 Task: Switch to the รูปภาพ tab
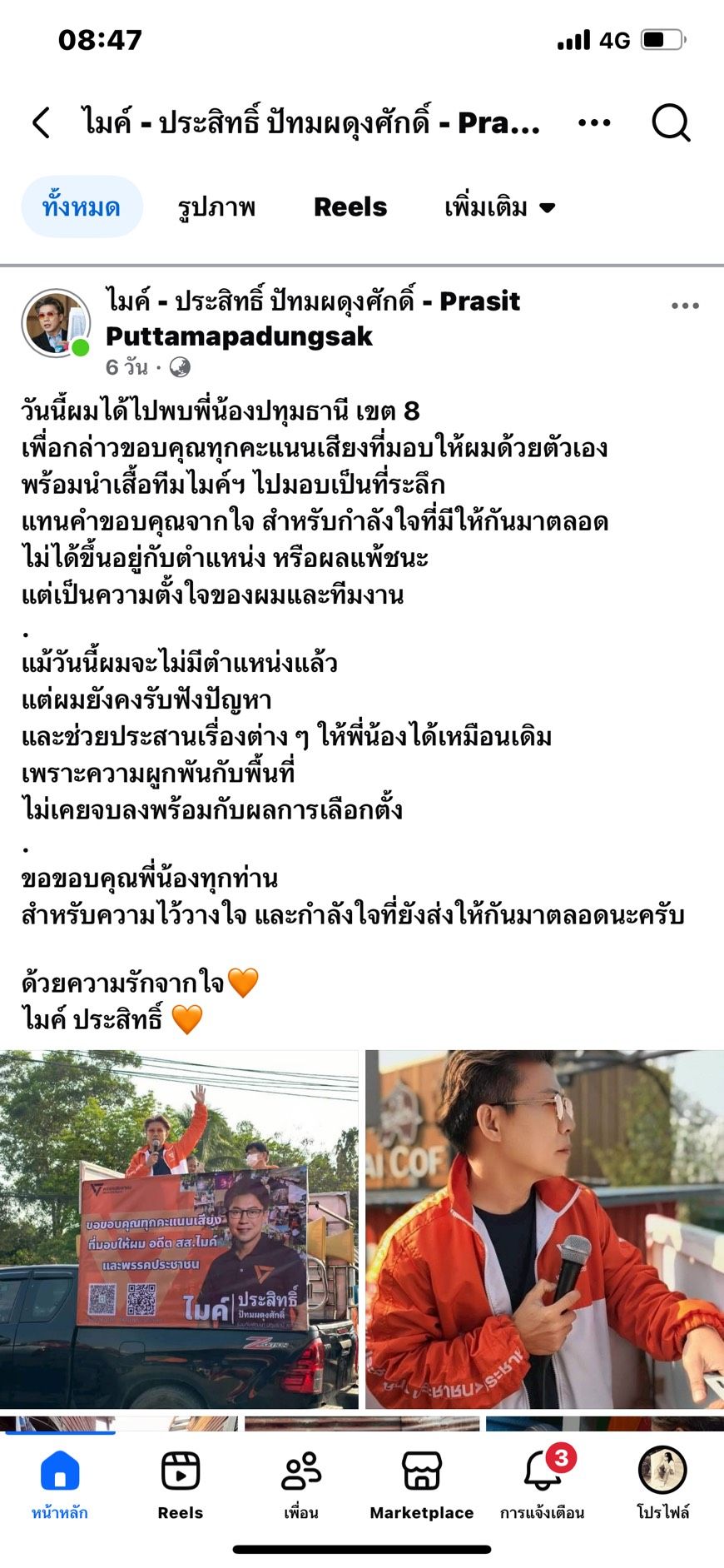216,207
